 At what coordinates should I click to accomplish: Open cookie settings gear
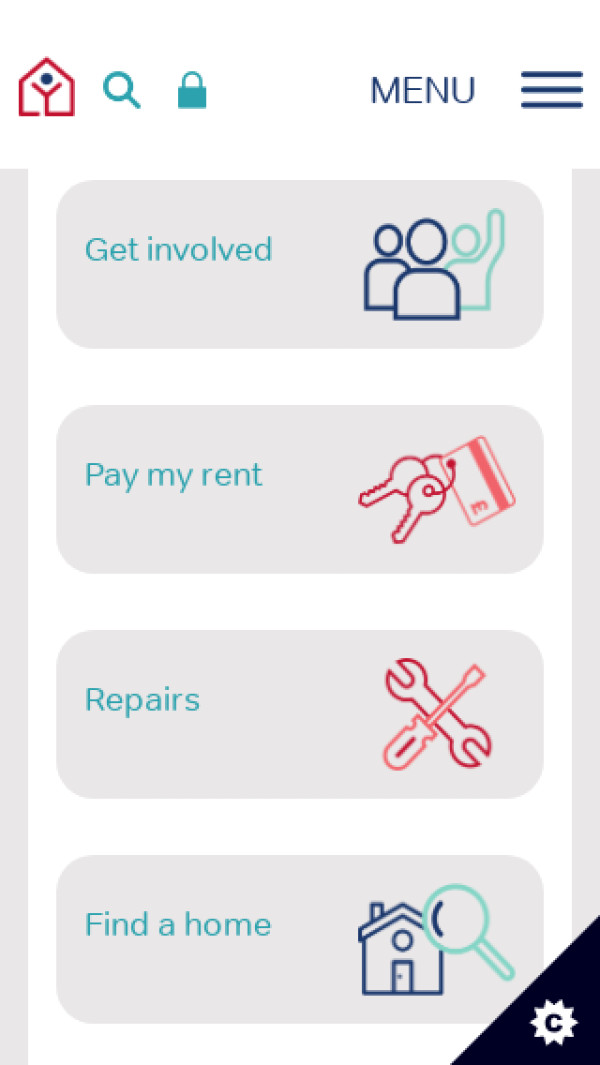(x=553, y=1021)
